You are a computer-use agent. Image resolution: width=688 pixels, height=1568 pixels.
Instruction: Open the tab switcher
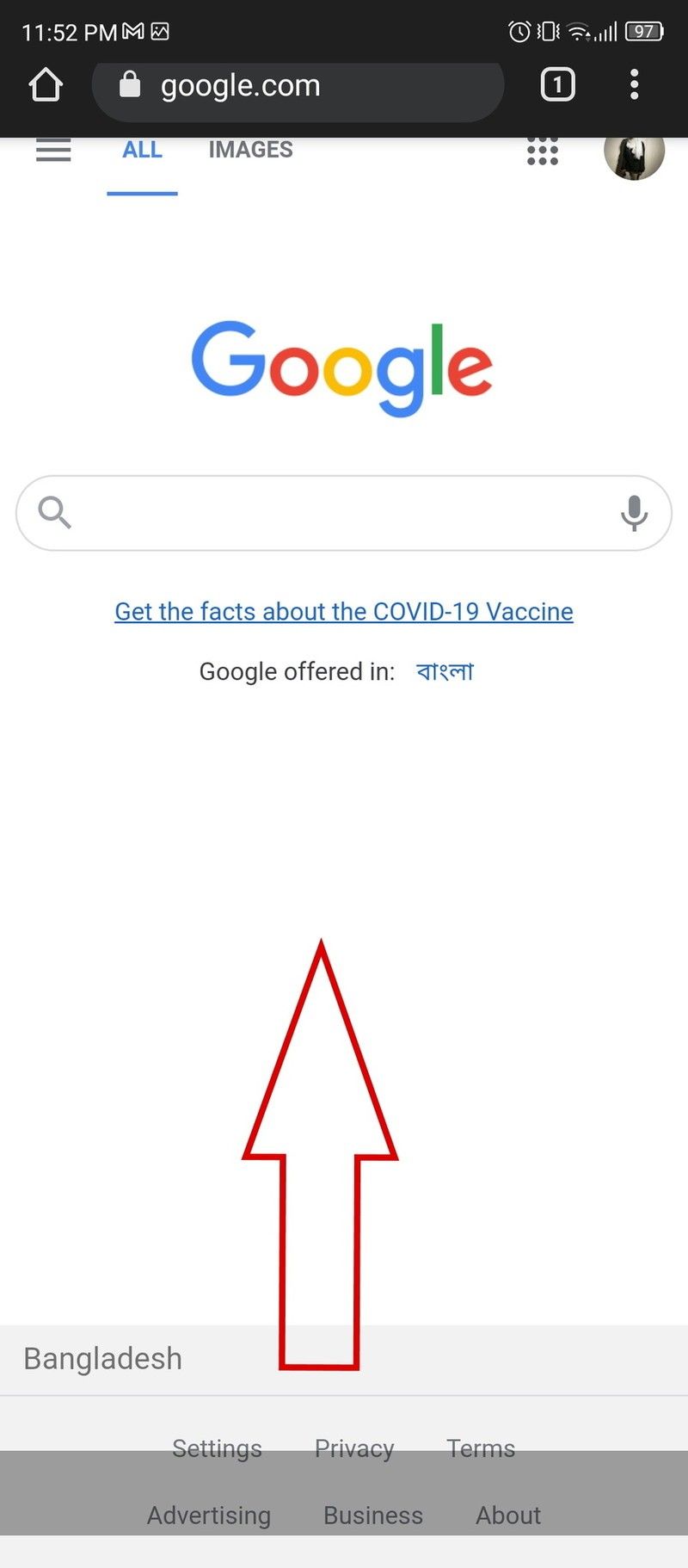557,84
